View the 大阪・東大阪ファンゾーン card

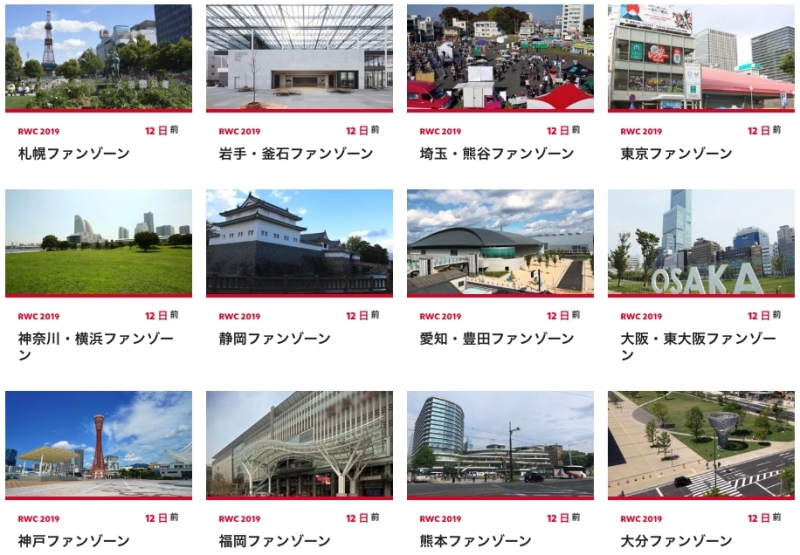(701, 243)
